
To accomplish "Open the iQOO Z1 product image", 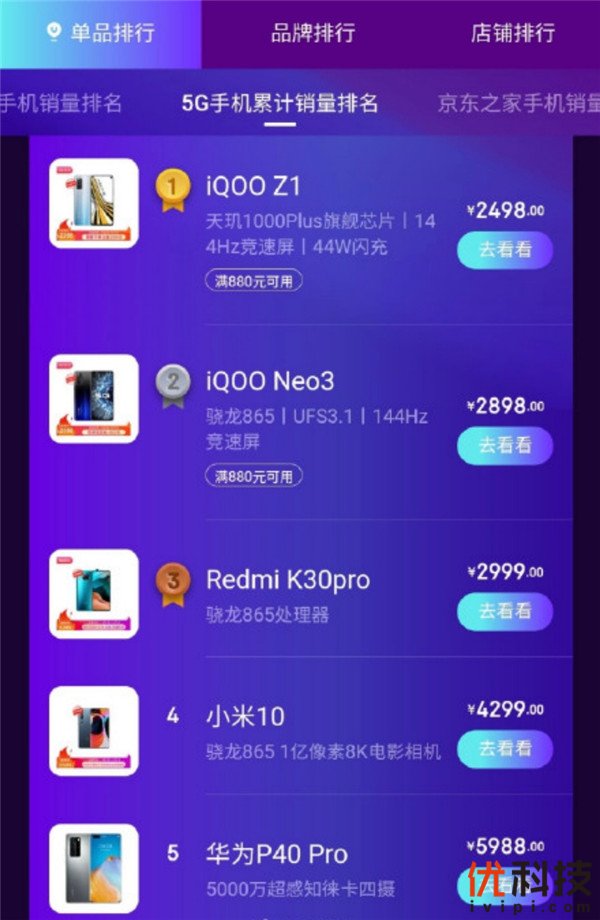I will [x=94, y=203].
